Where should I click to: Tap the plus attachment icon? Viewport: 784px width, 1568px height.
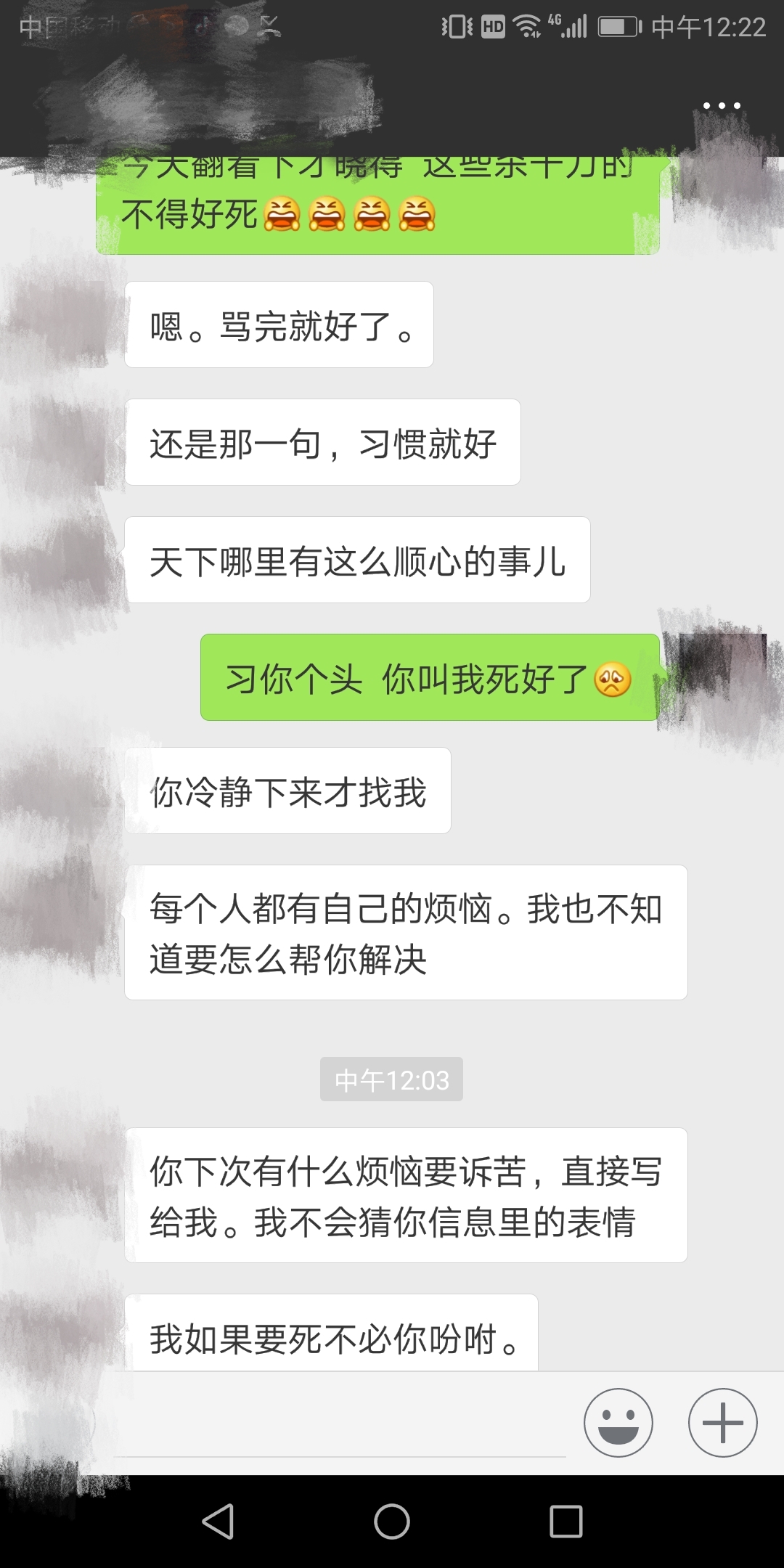[x=722, y=1423]
